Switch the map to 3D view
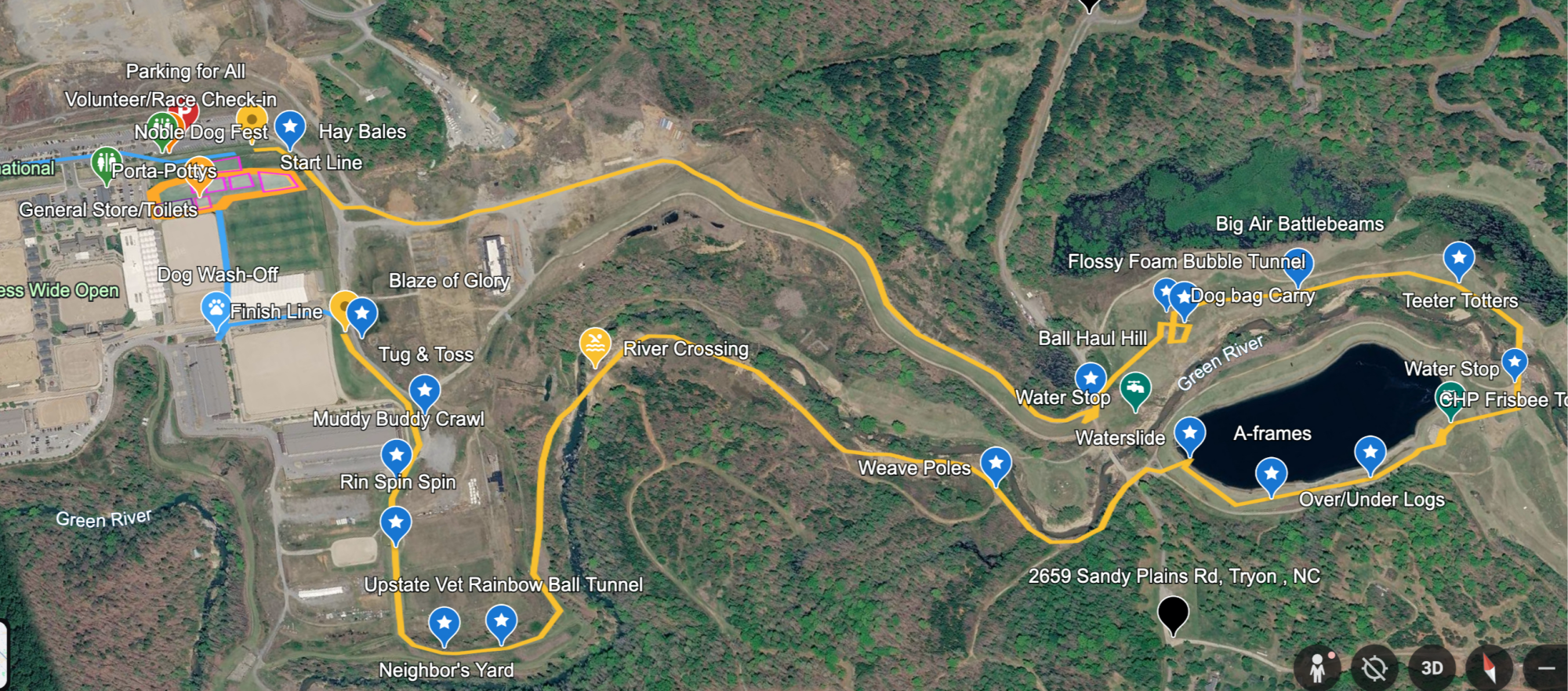Viewport: 1568px width, 691px height. point(1432,668)
